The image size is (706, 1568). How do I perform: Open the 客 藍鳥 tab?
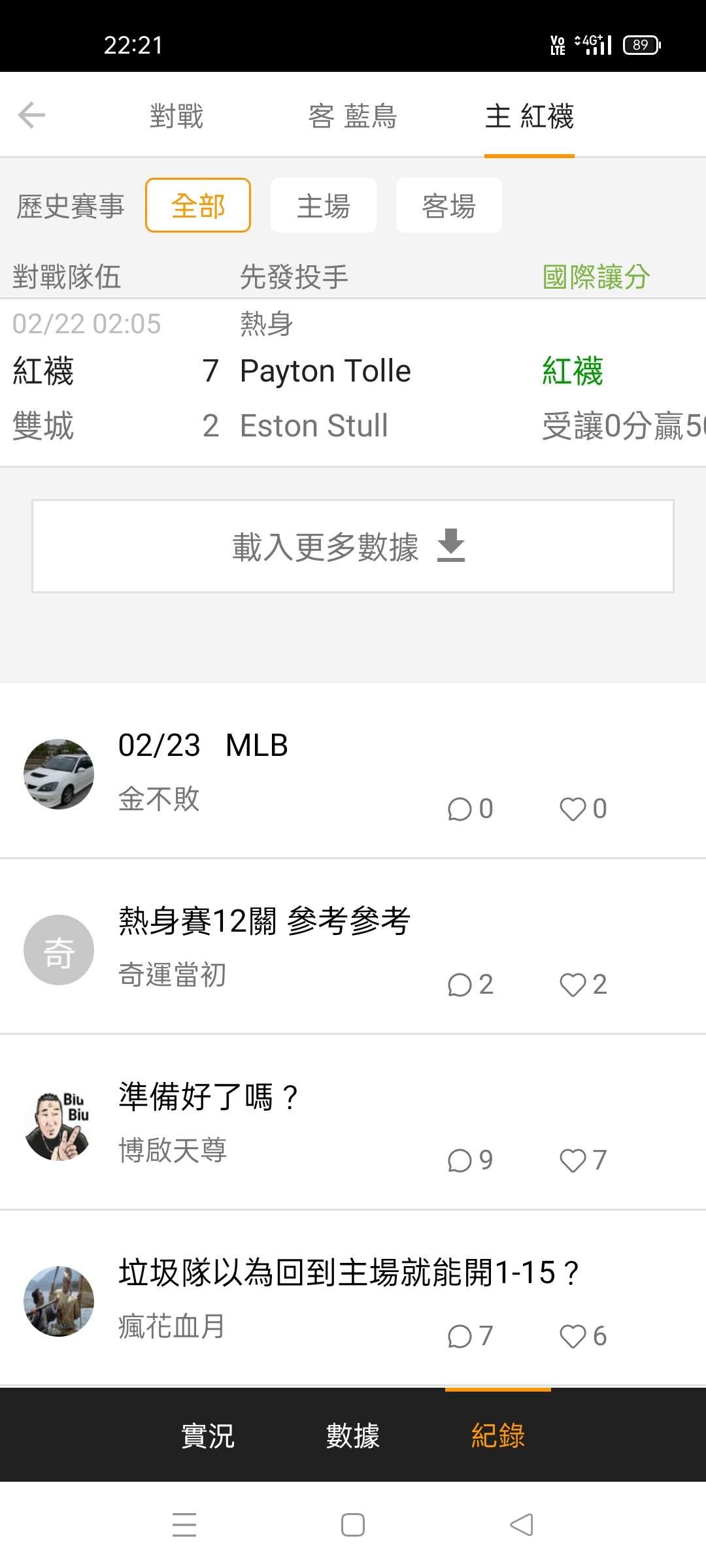coord(352,116)
